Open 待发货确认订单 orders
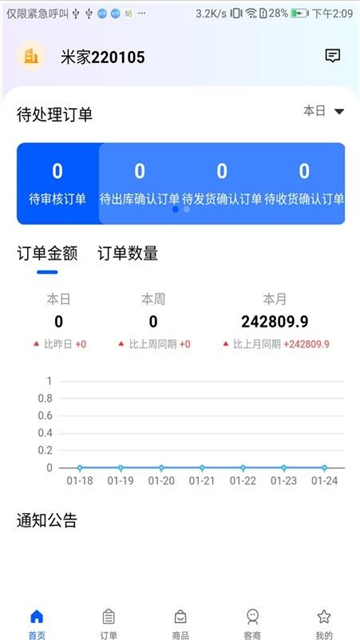 click(222, 183)
